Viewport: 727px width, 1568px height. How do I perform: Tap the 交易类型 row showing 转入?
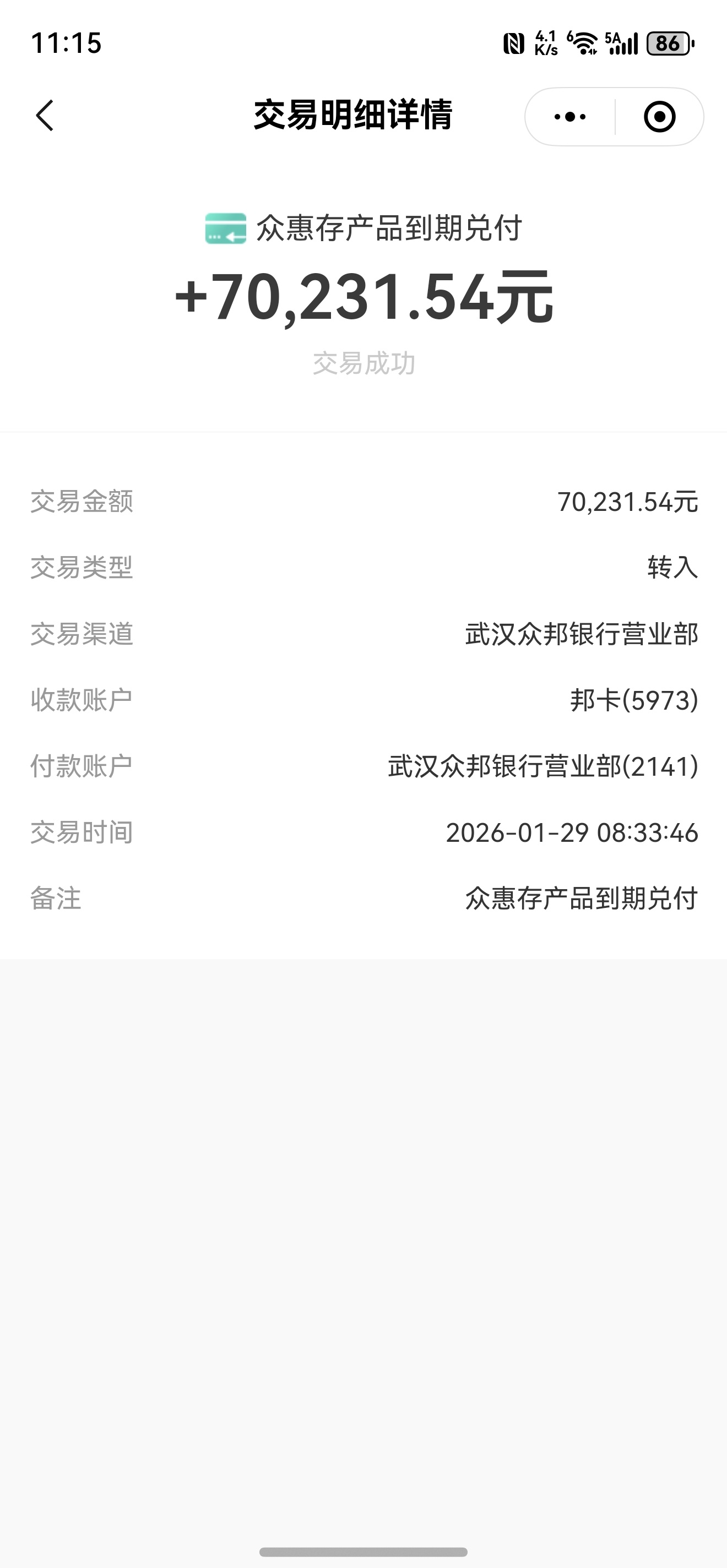point(363,567)
